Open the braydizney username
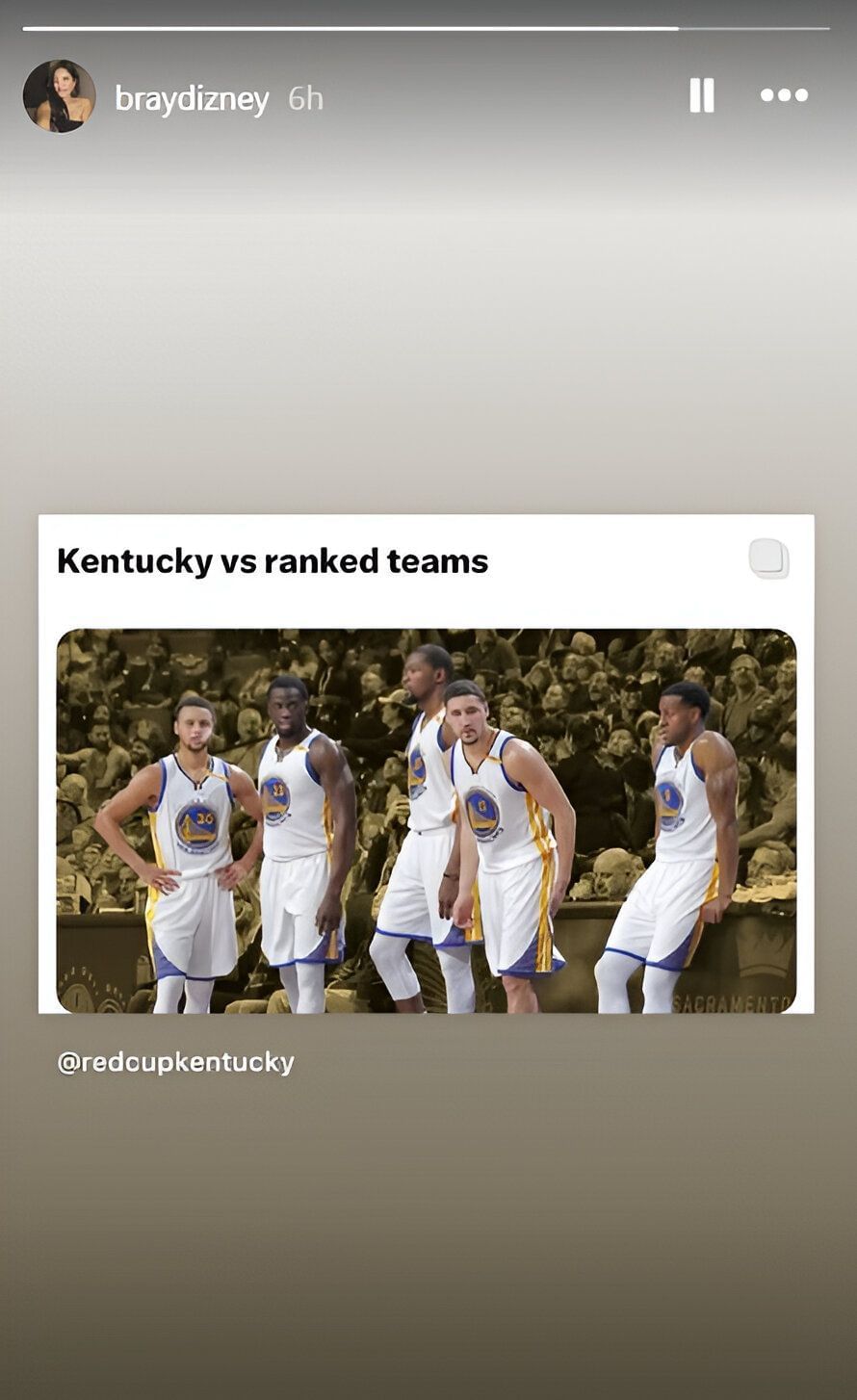857x1400 pixels. [192, 98]
